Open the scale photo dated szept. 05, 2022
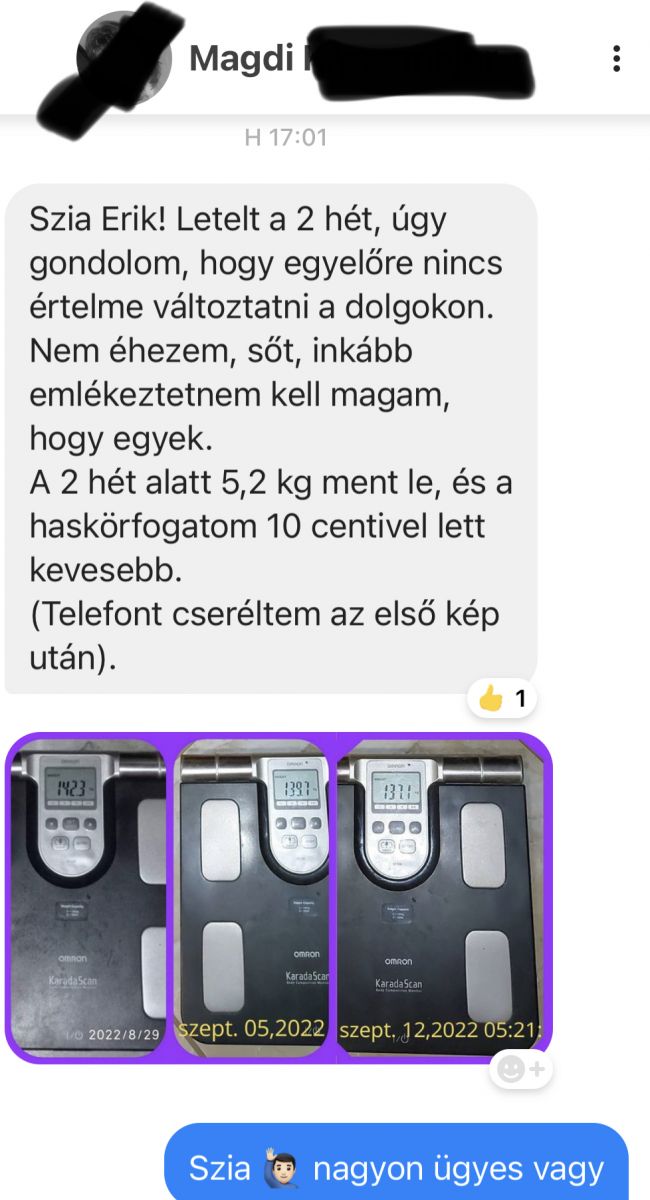Image resolution: width=650 pixels, height=1200 pixels. point(252,896)
